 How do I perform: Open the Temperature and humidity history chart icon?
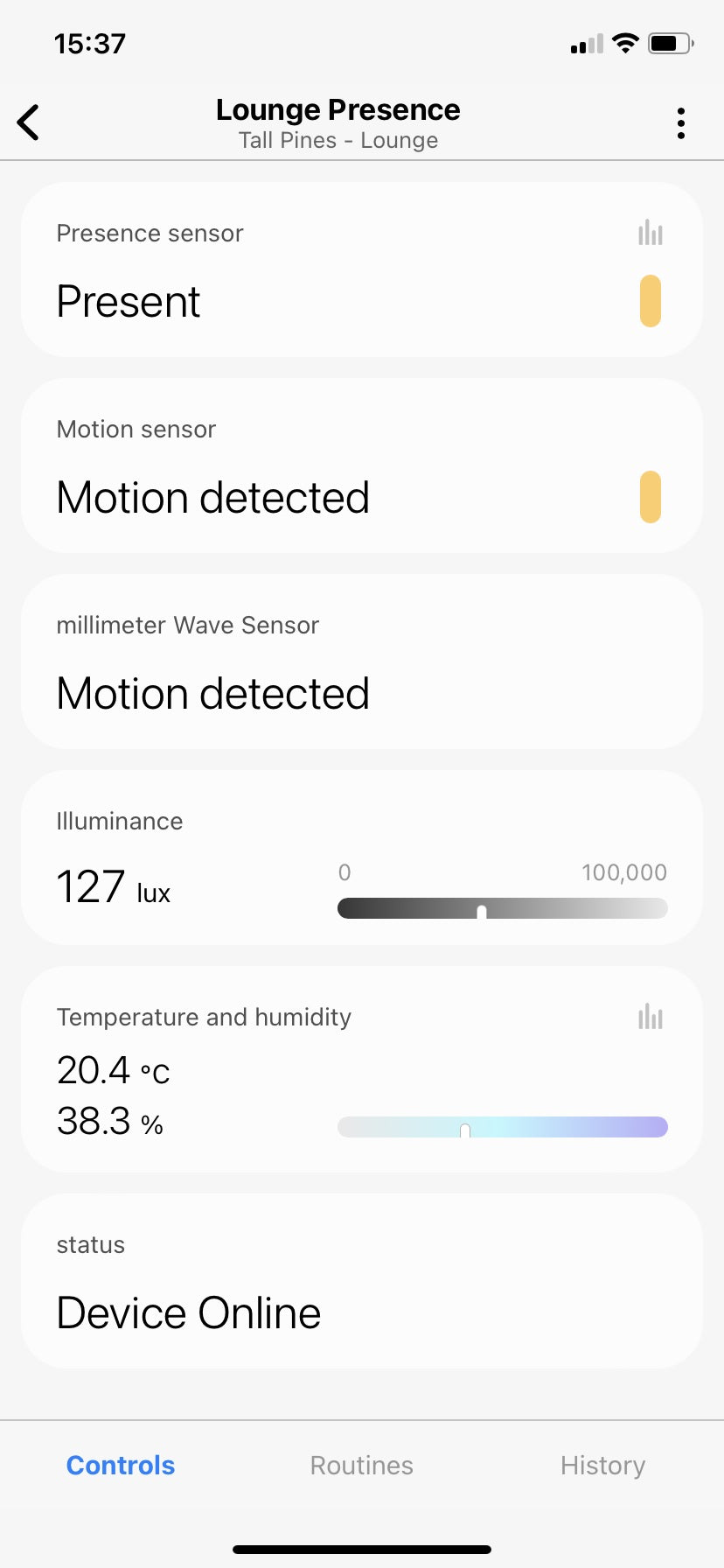tap(651, 1017)
